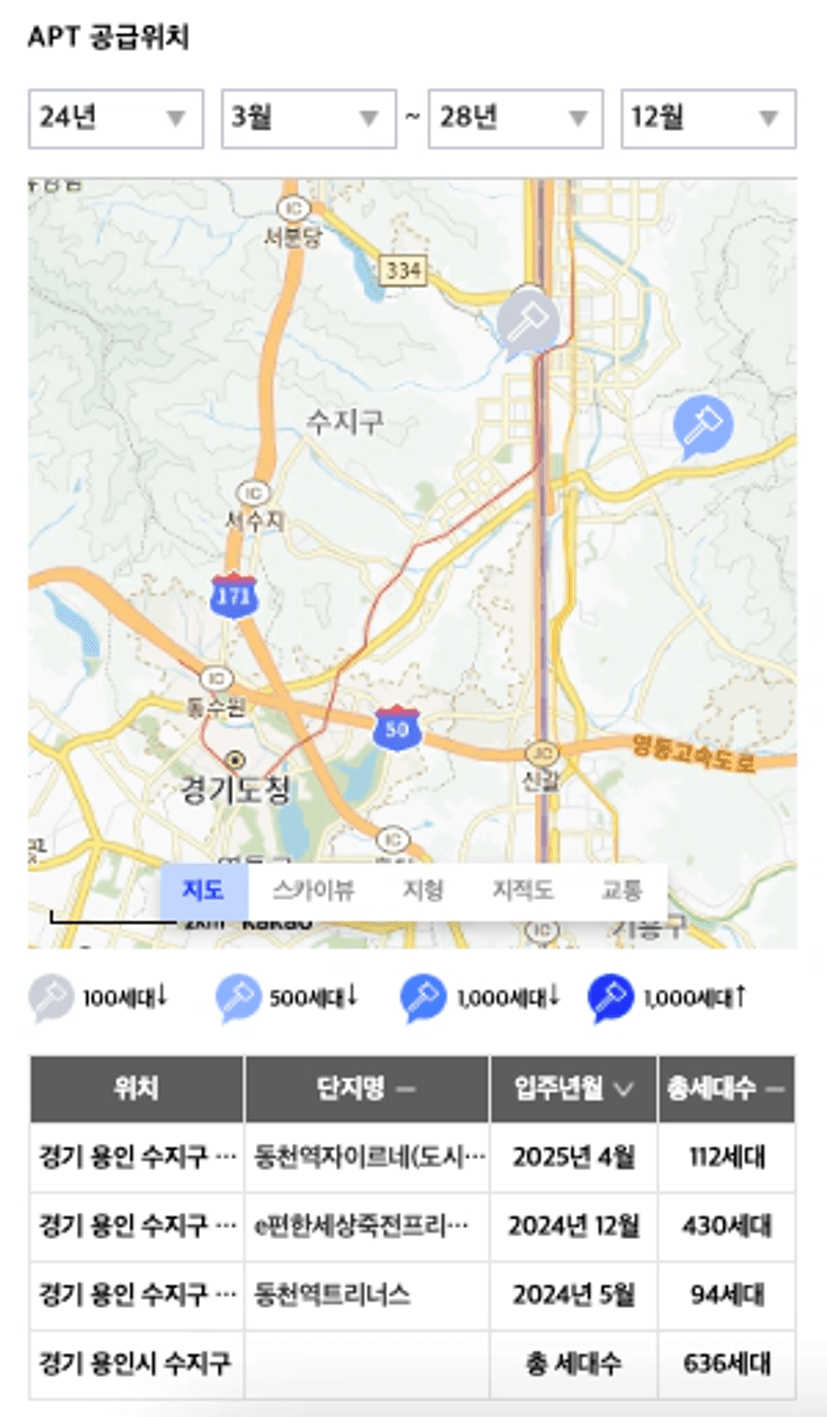This screenshot has height=1417, width=827.
Task: Sort table by 단지명 column
Action: click(367, 1089)
